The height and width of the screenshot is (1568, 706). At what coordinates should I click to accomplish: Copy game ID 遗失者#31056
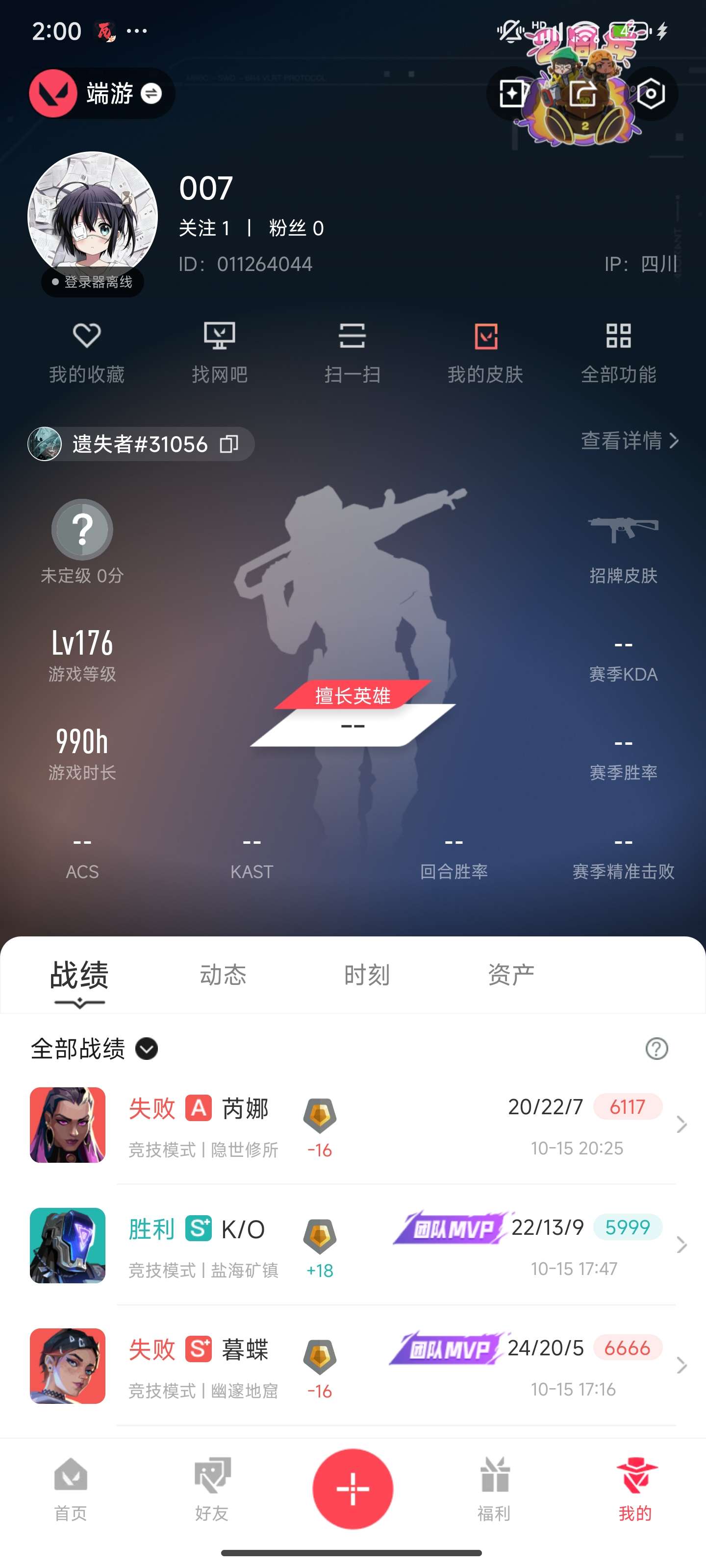click(229, 444)
